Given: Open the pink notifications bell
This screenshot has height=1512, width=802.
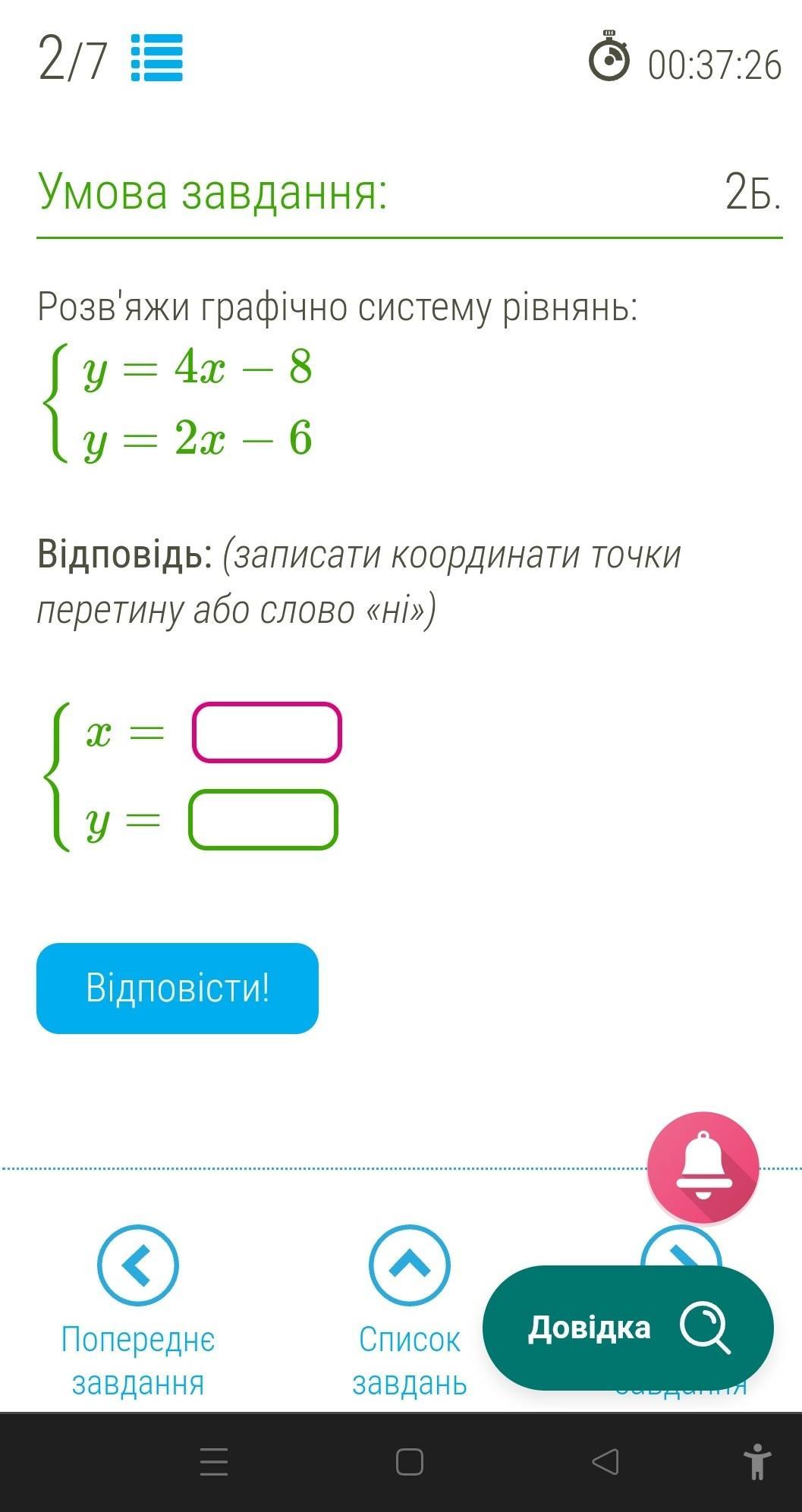Looking at the screenshot, I should coord(703,1168).
